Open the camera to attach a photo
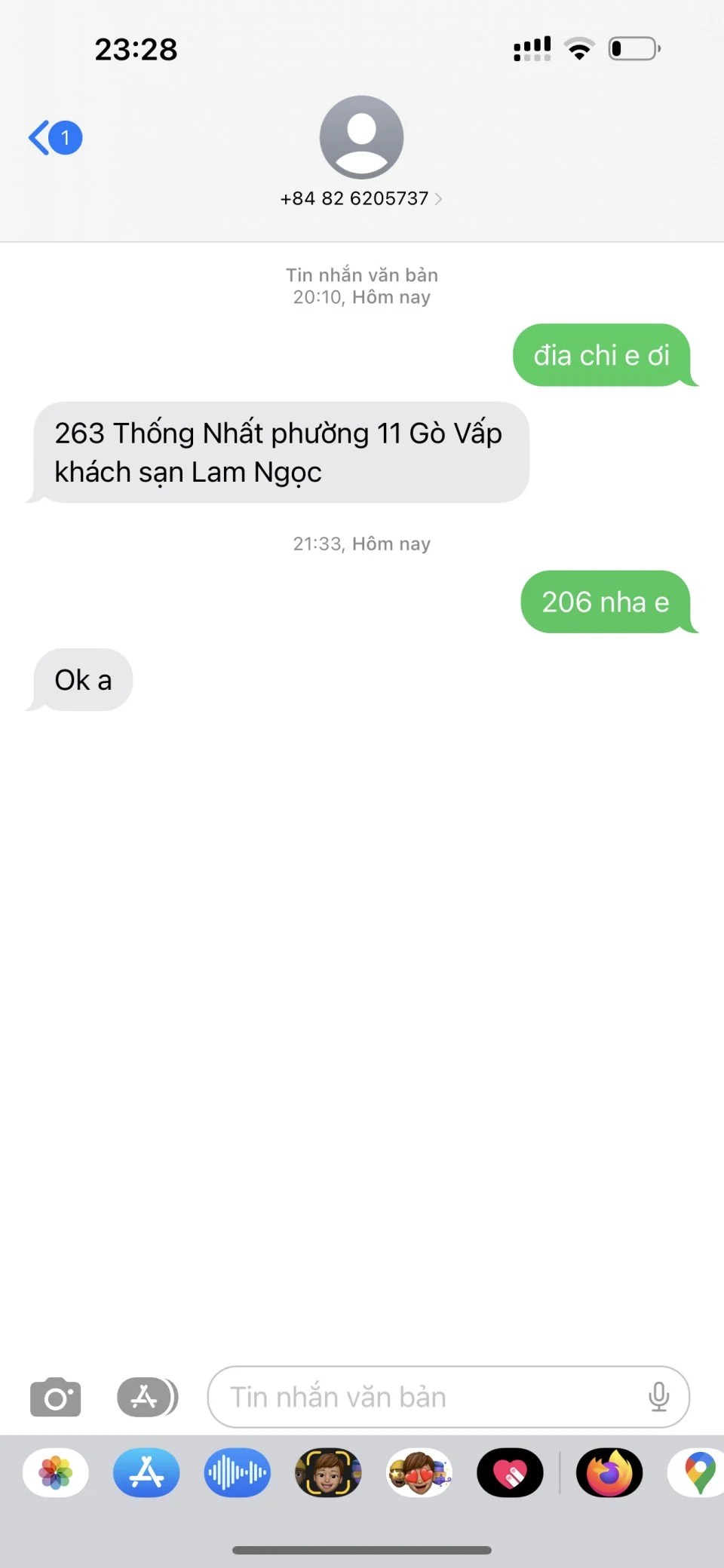 (55, 1397)
